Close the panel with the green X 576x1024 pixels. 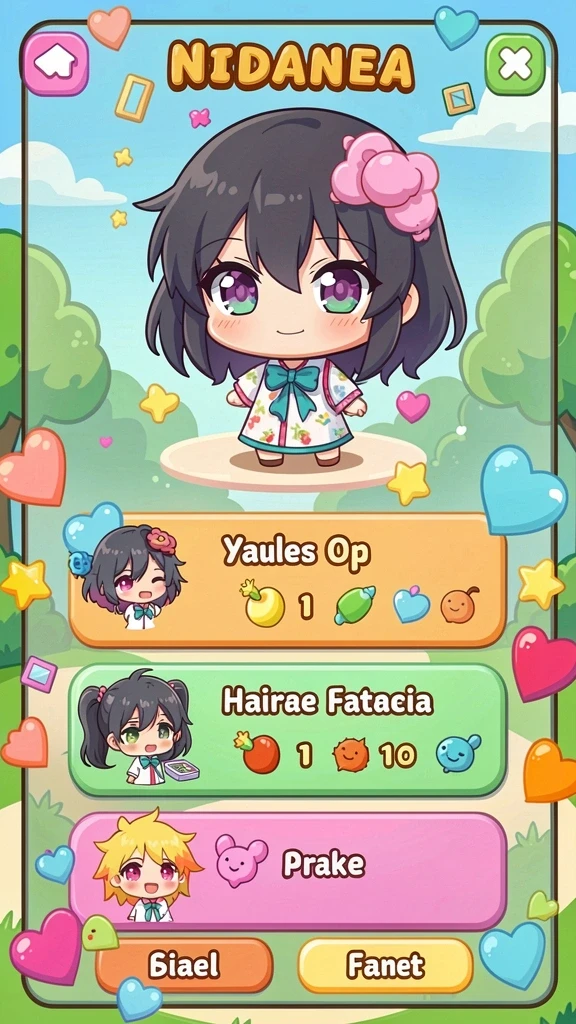click(515, 64)
